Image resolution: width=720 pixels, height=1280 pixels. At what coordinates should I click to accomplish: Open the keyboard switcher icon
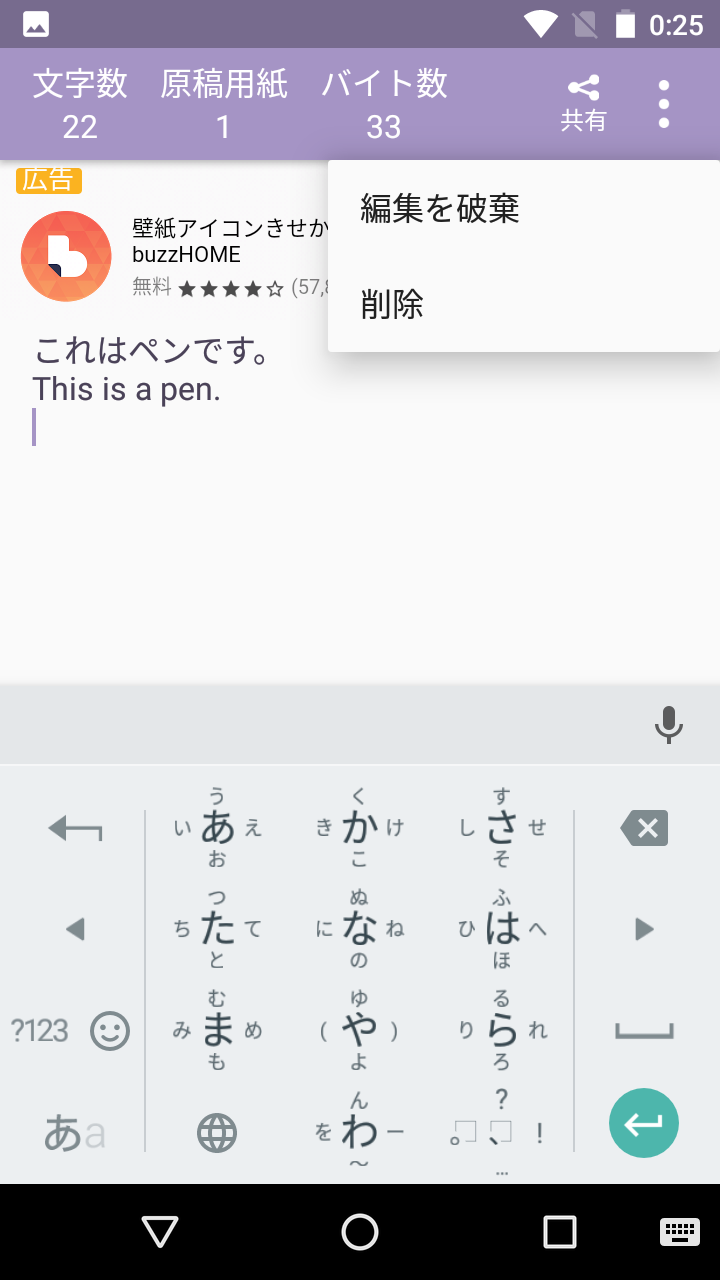point(680,1232)
